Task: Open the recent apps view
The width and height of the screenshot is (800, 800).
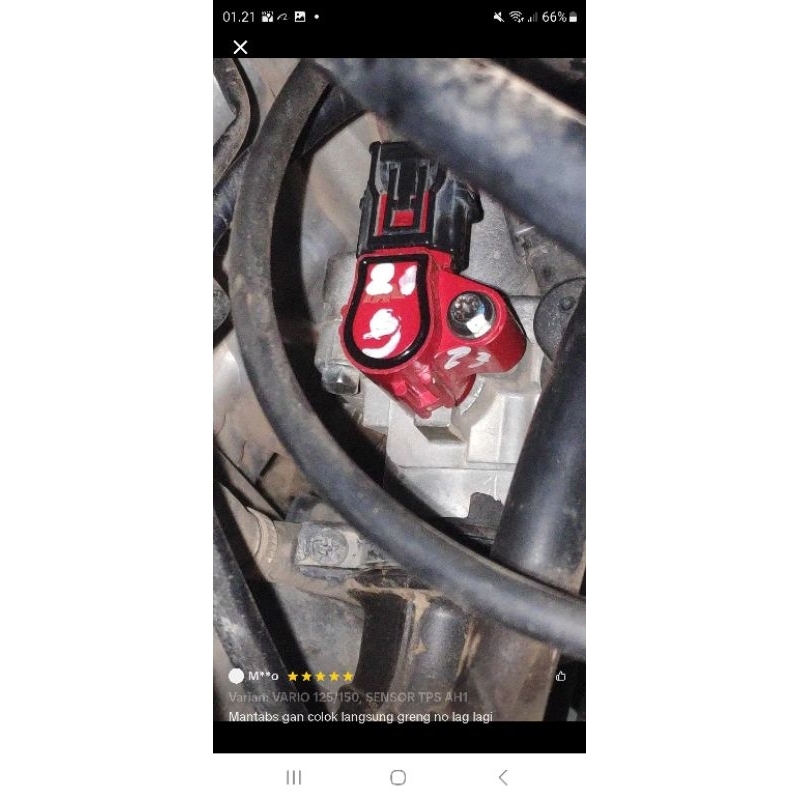Action: (294, 777)
